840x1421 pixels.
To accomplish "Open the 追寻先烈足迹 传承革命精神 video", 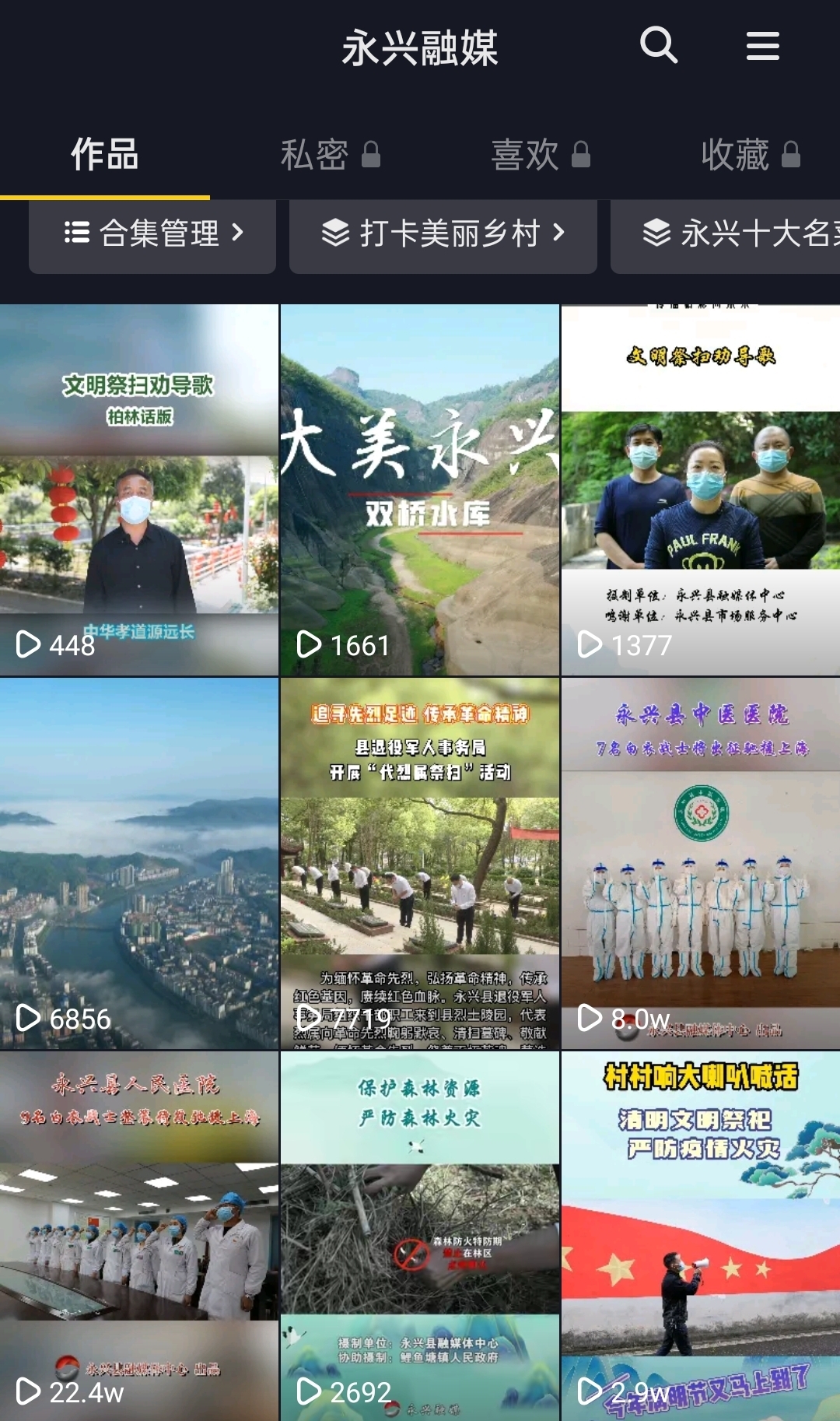I will point(419,864).
